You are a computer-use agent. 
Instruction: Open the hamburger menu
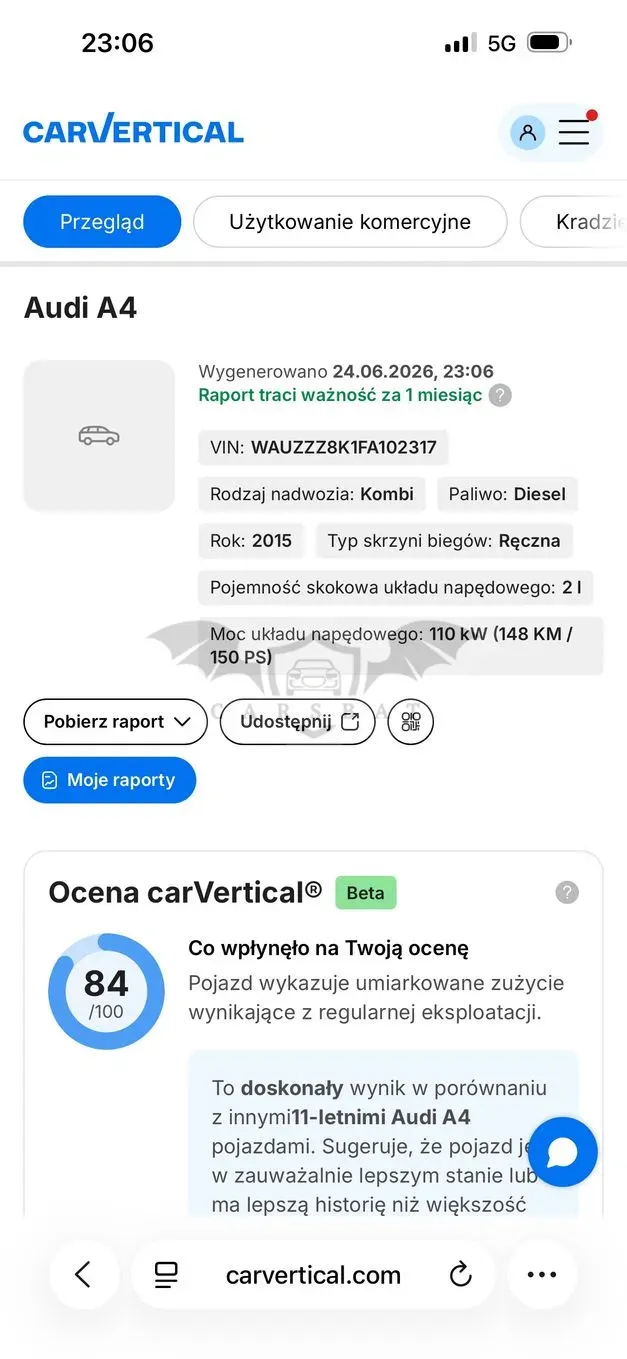point(574,131)
